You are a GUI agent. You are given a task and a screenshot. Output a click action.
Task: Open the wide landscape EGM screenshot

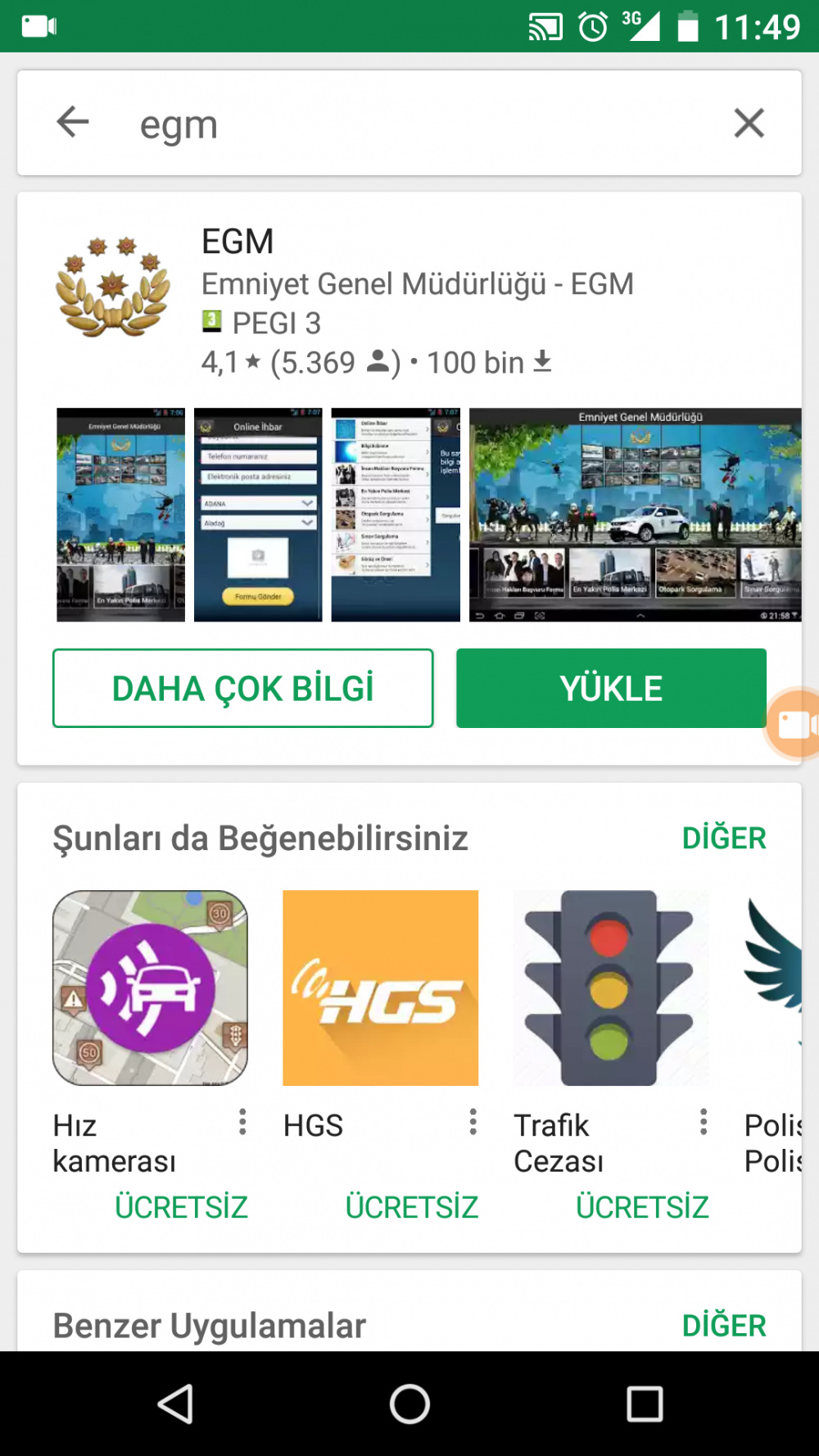coord(635,514)
